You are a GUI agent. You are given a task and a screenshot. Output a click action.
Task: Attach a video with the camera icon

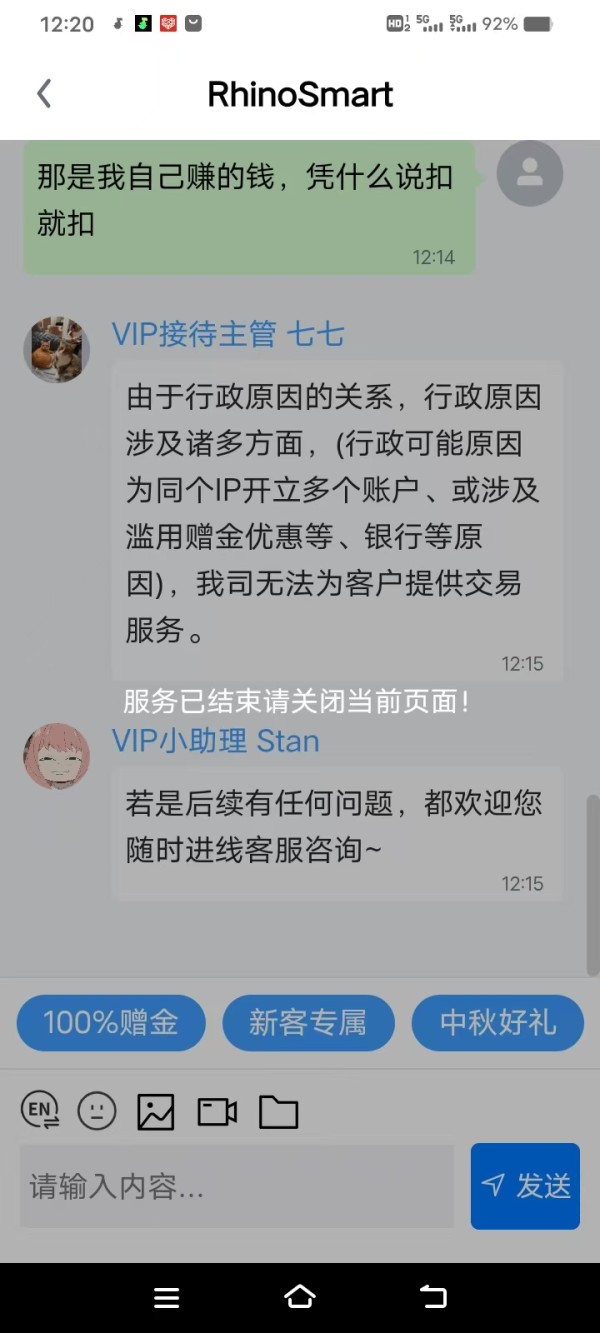click(x=217, y=1111)
